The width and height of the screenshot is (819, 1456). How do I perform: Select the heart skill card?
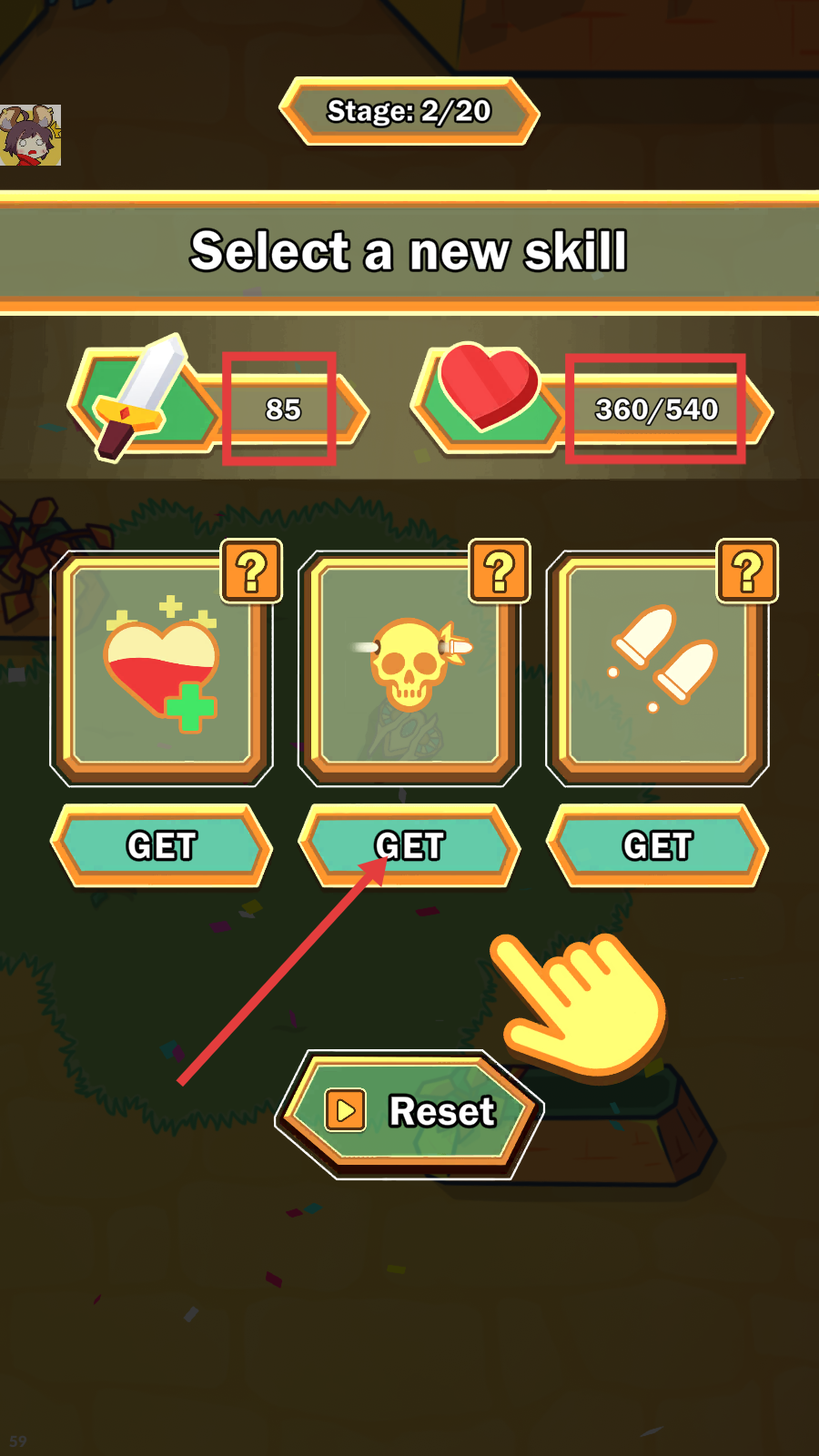point(161,669)
